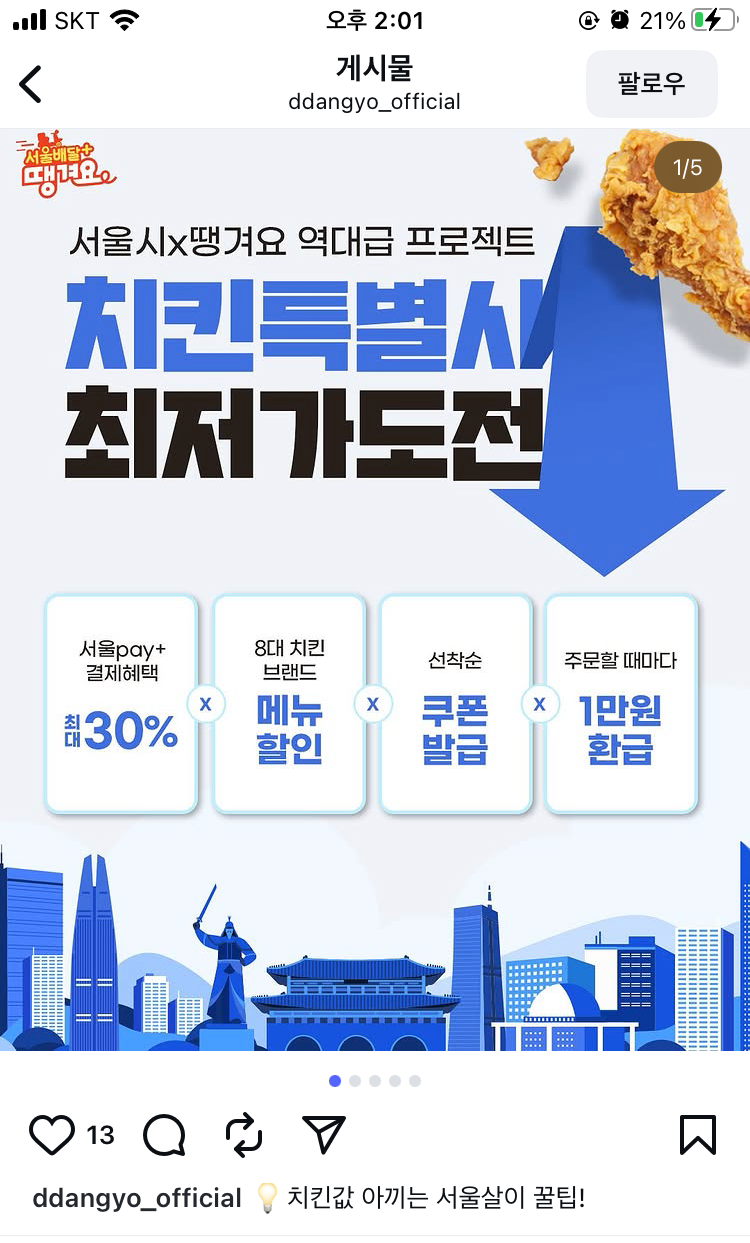Viewport: 750px width, 1243px height.
Task: Open the 치킨특별시 post image
Action: (x=375, y=590)
